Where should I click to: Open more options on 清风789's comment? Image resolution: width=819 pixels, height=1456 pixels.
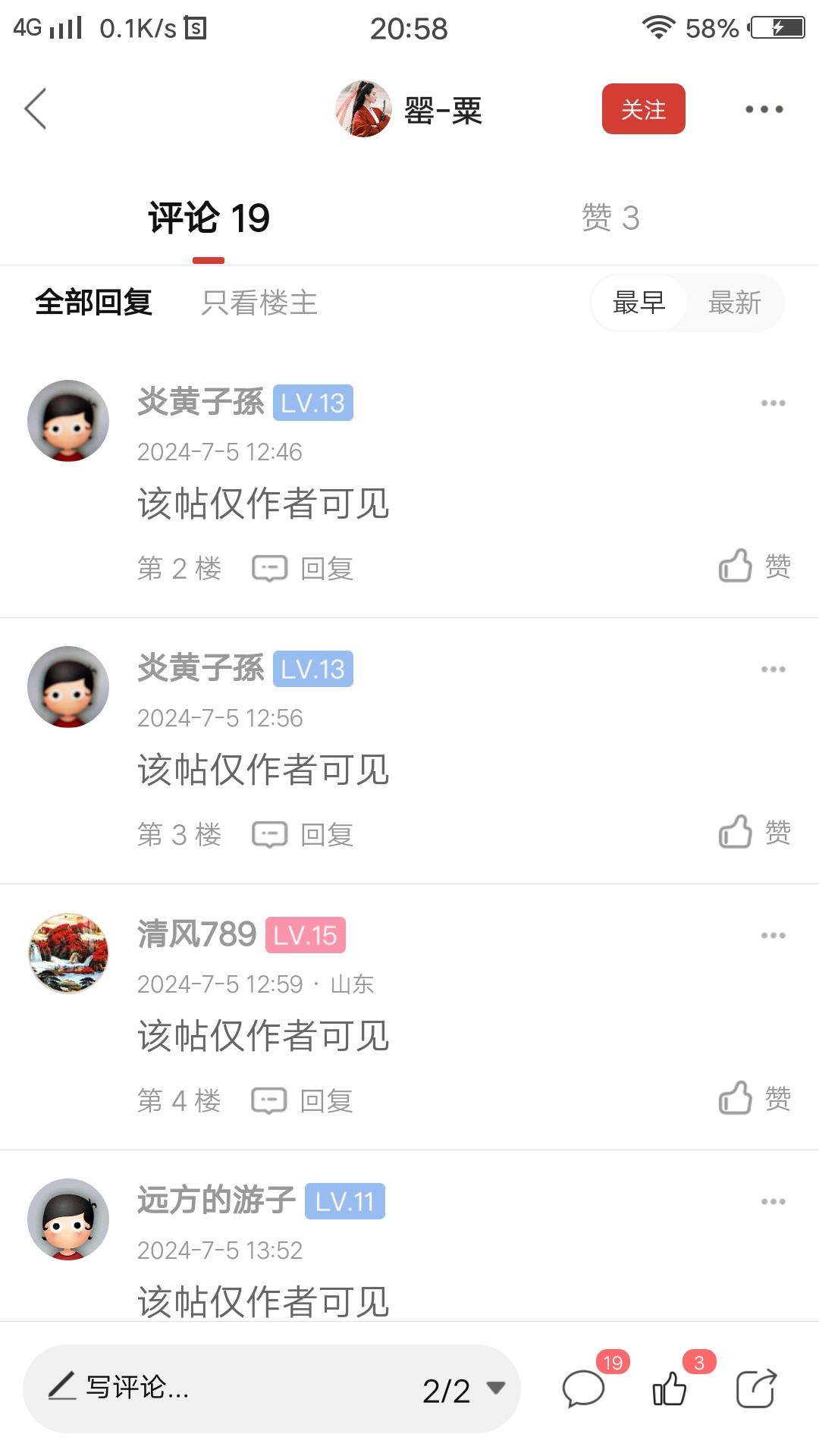[x=773, y=935]
